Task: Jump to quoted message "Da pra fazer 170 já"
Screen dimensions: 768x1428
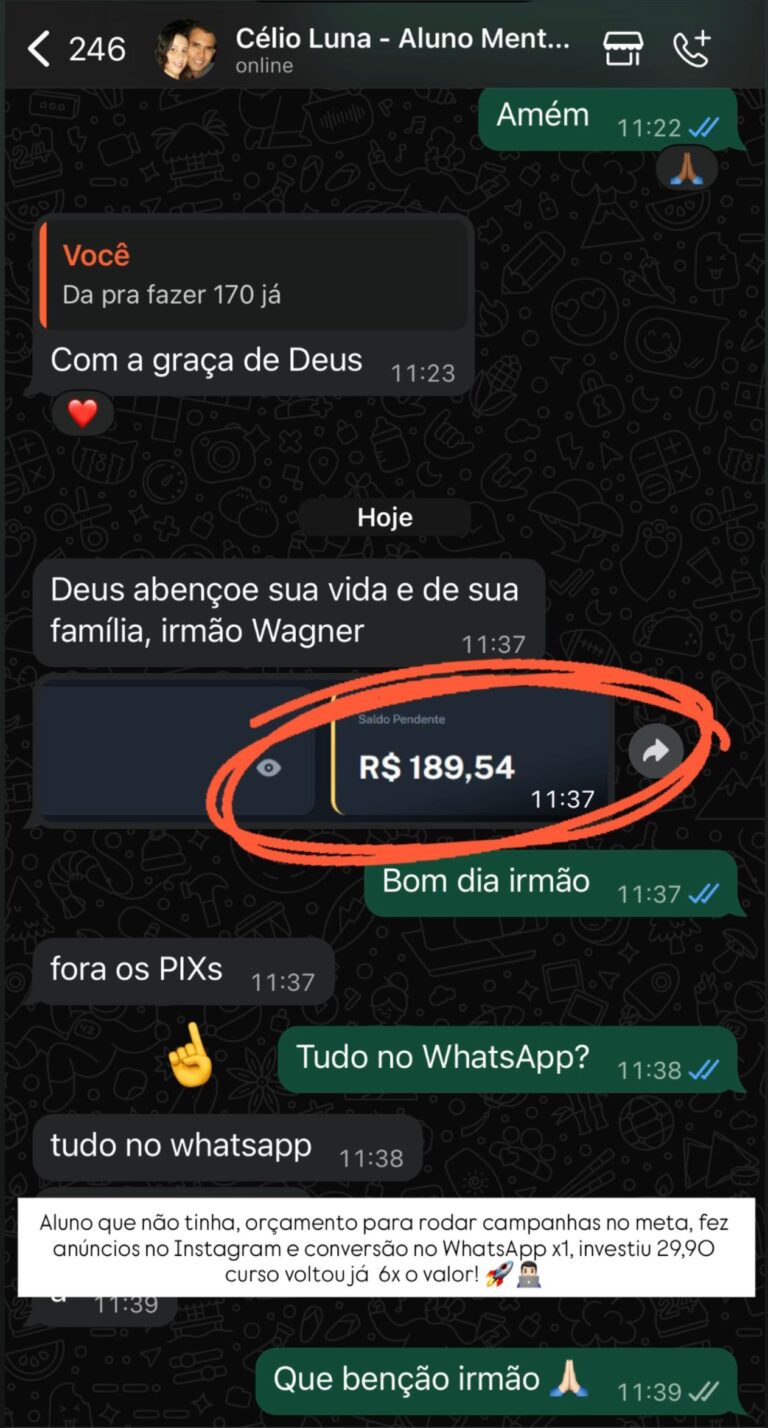Action: click(x=254, y=274)
